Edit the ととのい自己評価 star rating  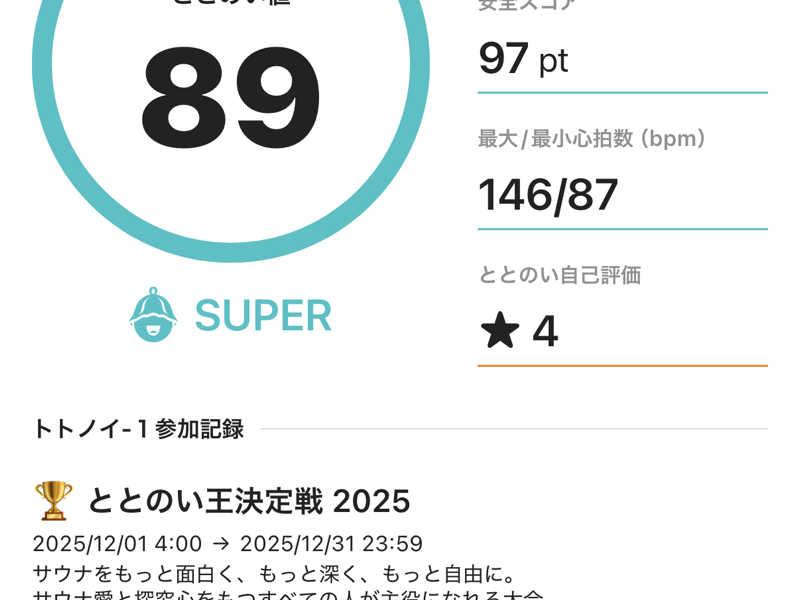pyautogui.click(x=620, y=332)
